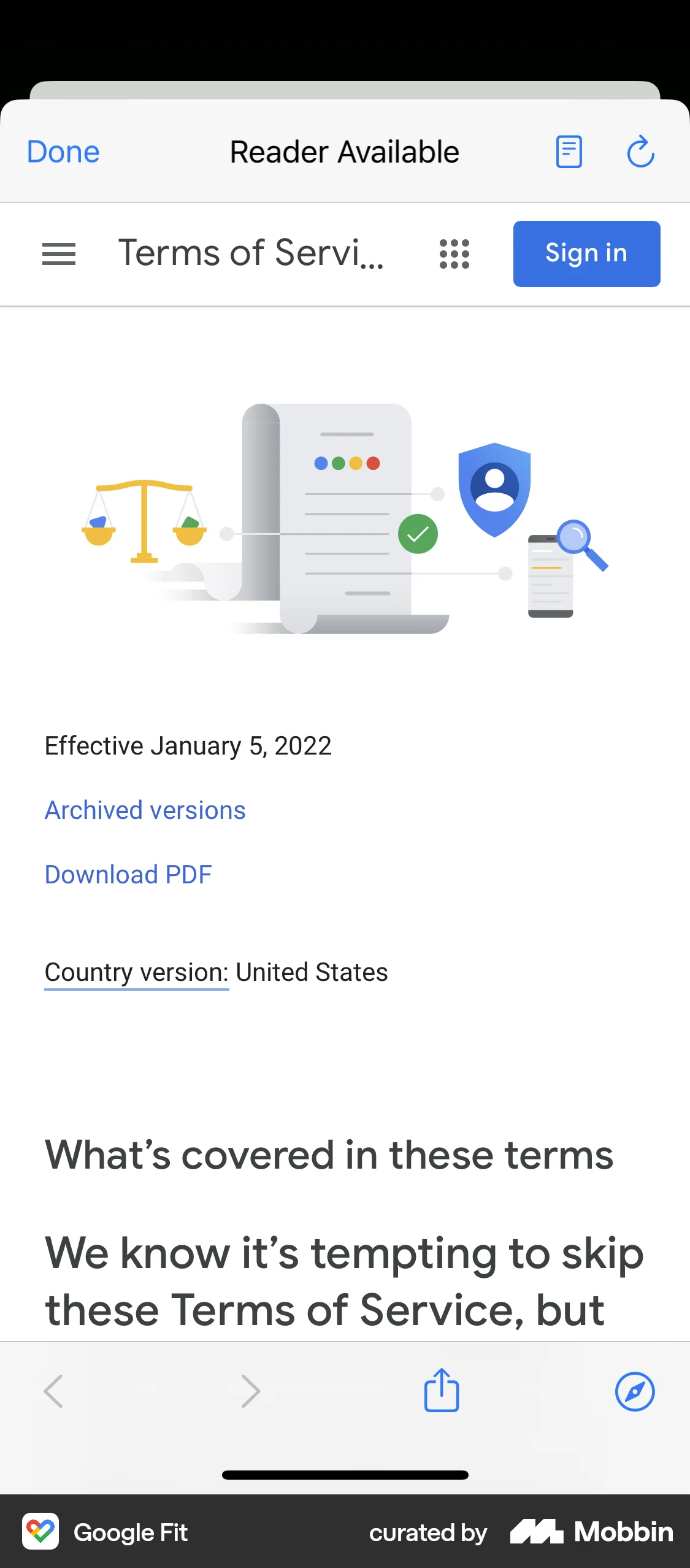Viewport: 690px width, 1568px height.
Task: Reload the Terms of Service page
Action: click(x=640, y=152)
